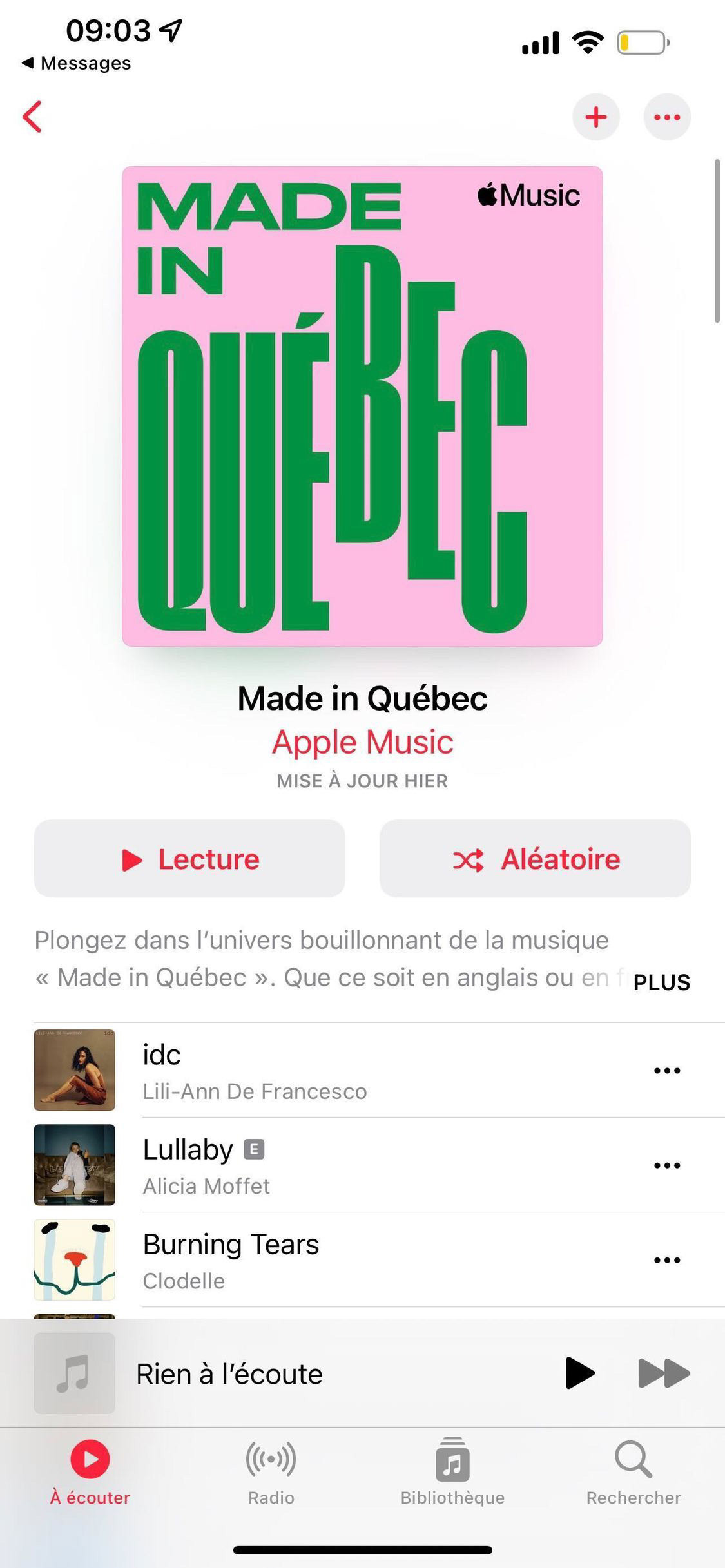The image size is (725, 1568).
Task: Tap the play button in the mini player
Action: [579, 1373]
